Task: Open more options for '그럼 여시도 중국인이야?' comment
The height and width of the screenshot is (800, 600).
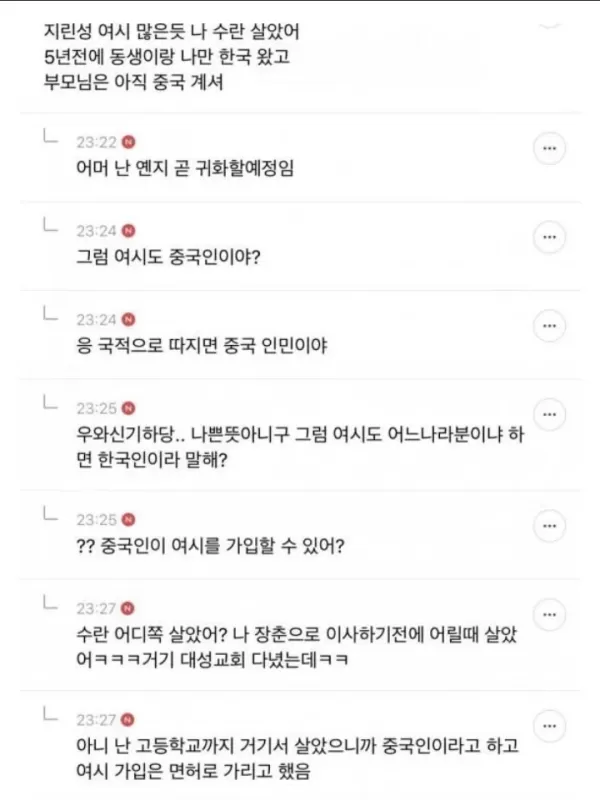Action: [547, 237]
